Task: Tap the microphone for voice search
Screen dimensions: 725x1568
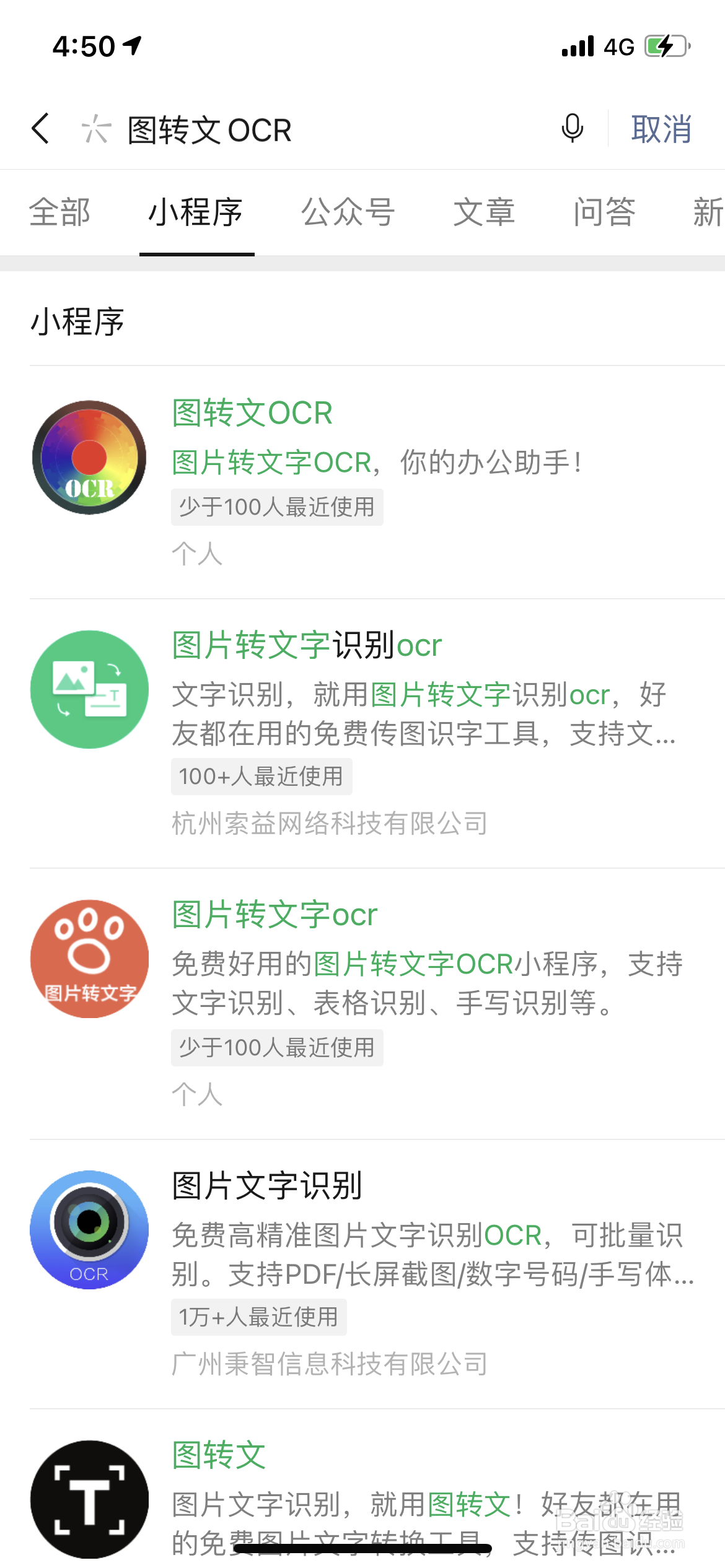Action: 572,129
